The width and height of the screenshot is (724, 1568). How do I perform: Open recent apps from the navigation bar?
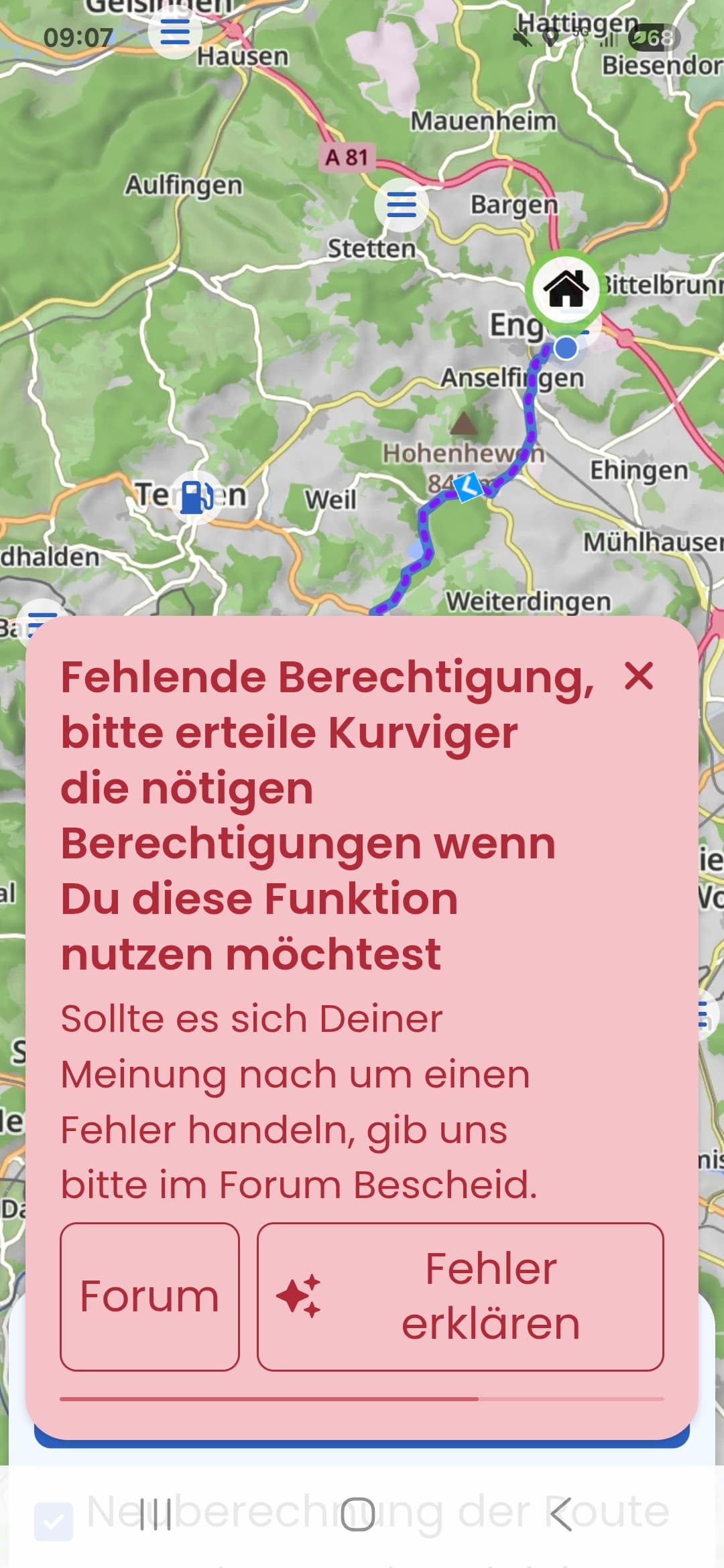(156, 1514)
